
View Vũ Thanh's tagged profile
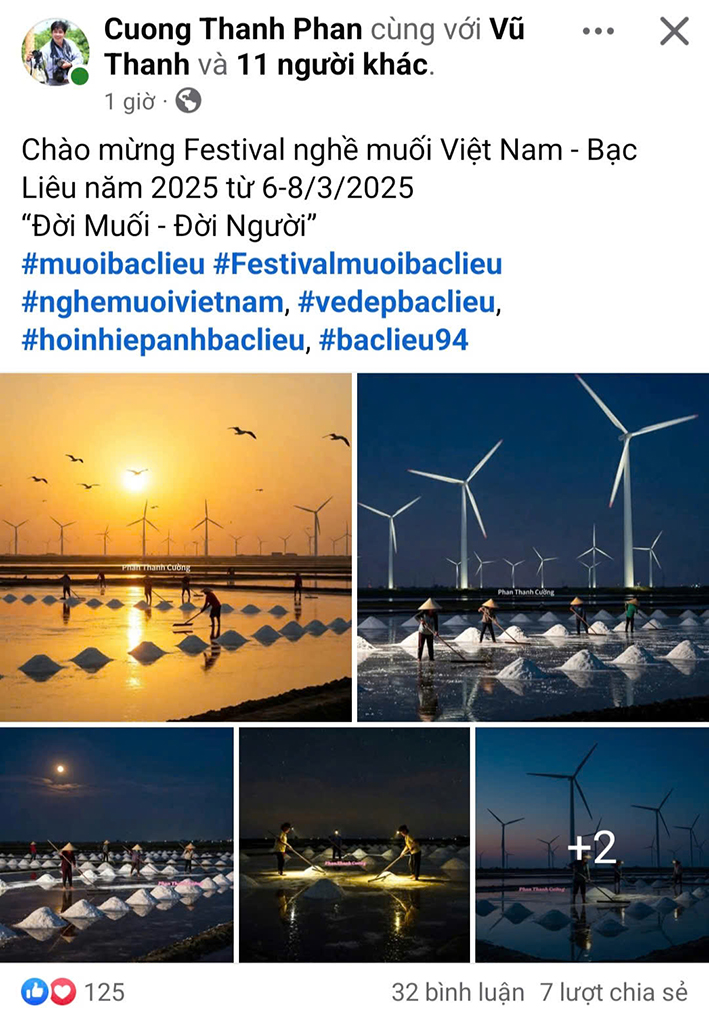pyautogui.click(x=507, y=30)
